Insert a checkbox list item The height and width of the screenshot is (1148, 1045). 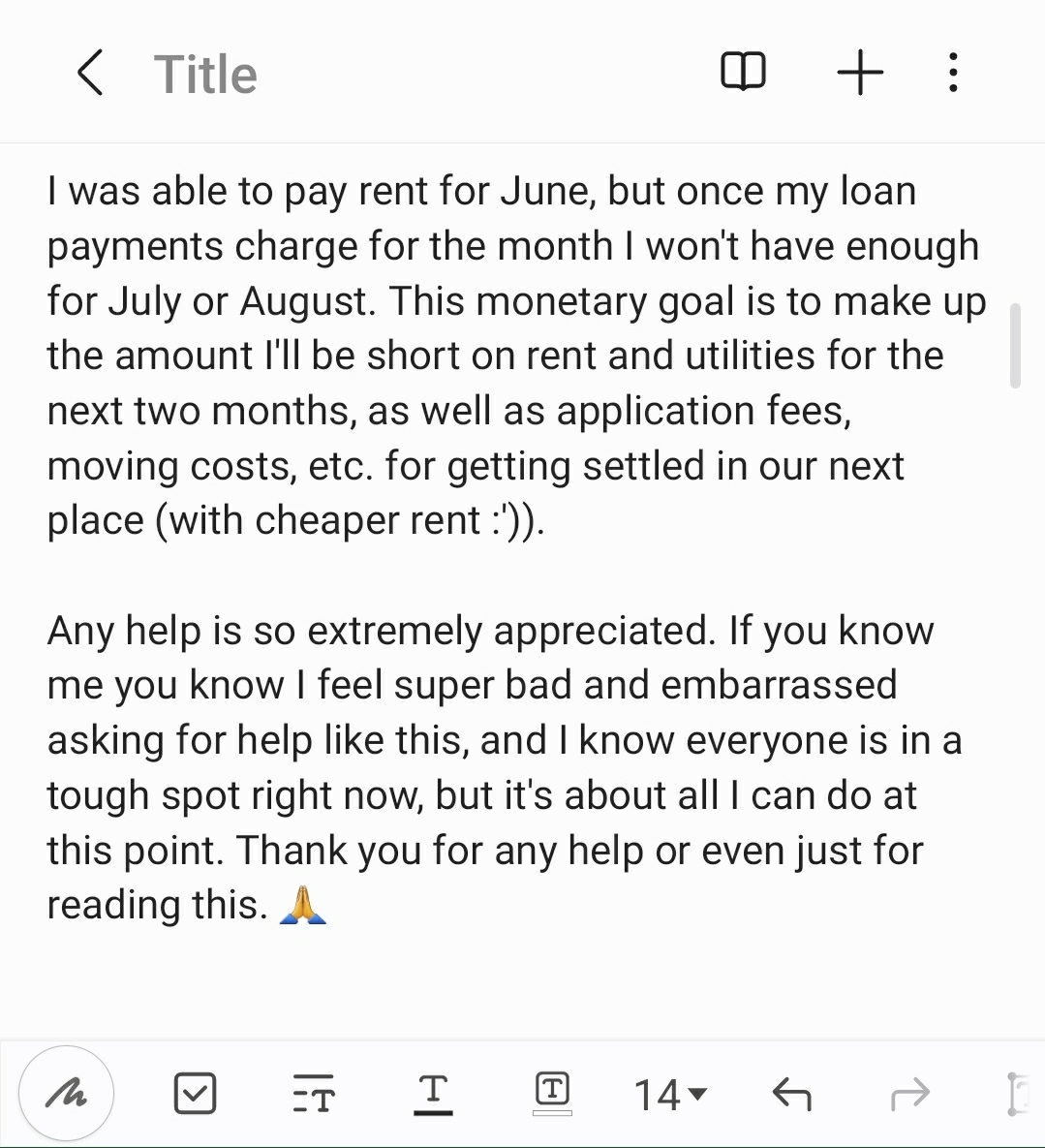coord(195,1094)
